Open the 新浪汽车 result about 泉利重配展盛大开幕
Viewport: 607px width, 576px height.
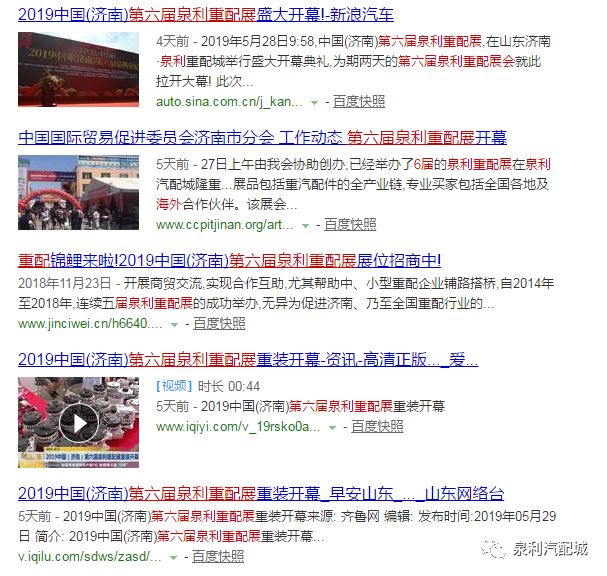tap(205, 14)
